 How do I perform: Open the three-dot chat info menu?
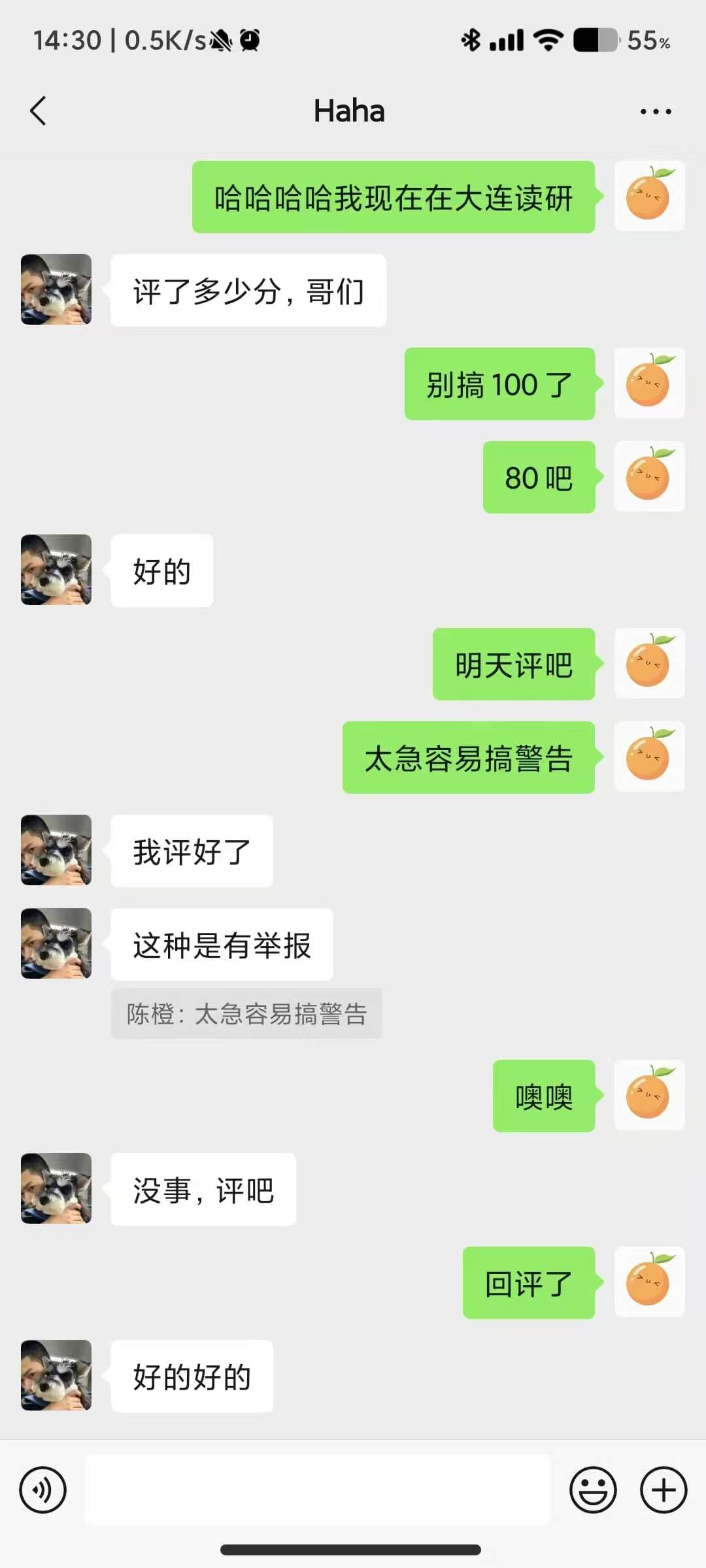tap(655, 112)
